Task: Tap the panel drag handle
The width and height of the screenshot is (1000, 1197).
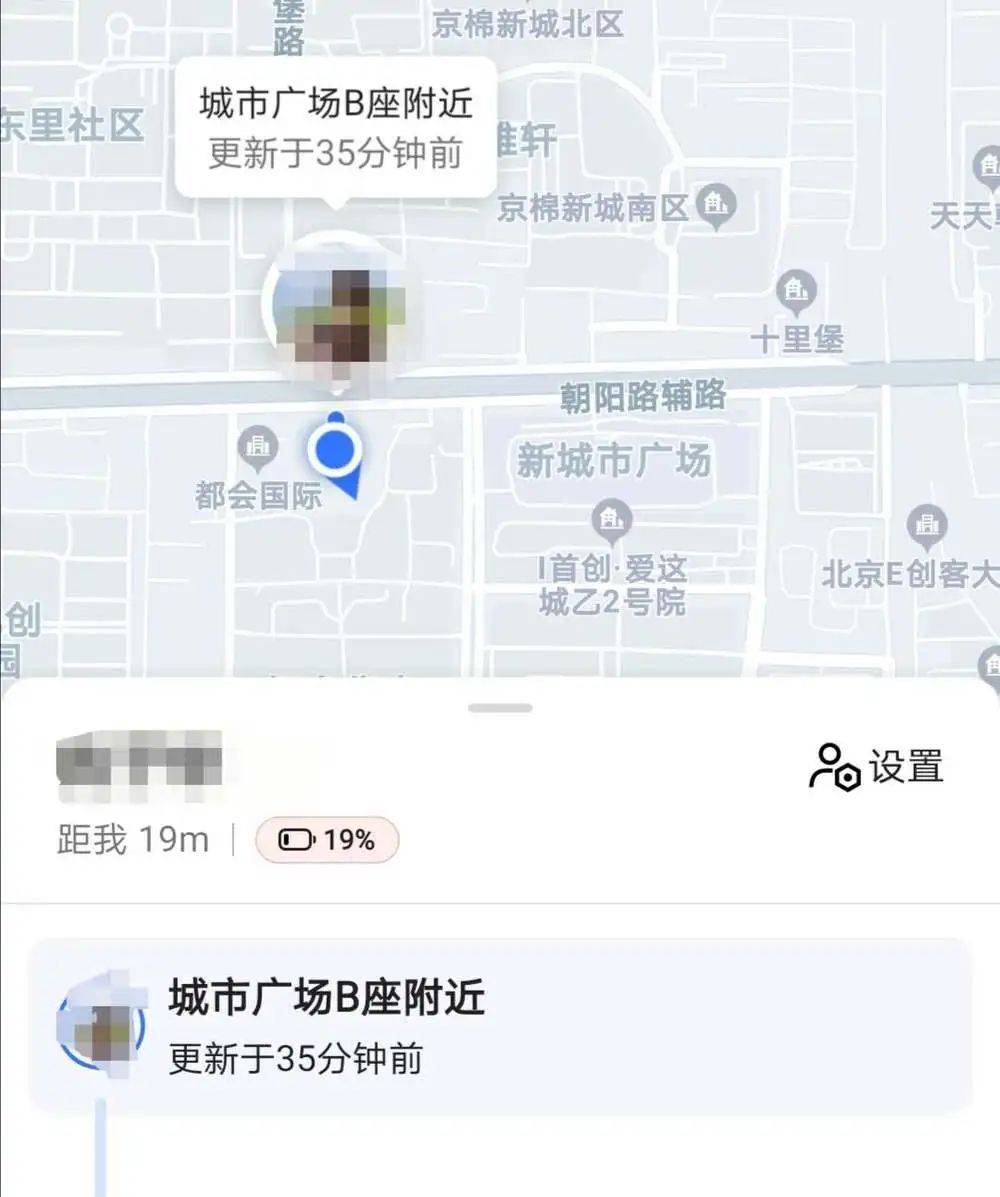Action: click(500, 708)
